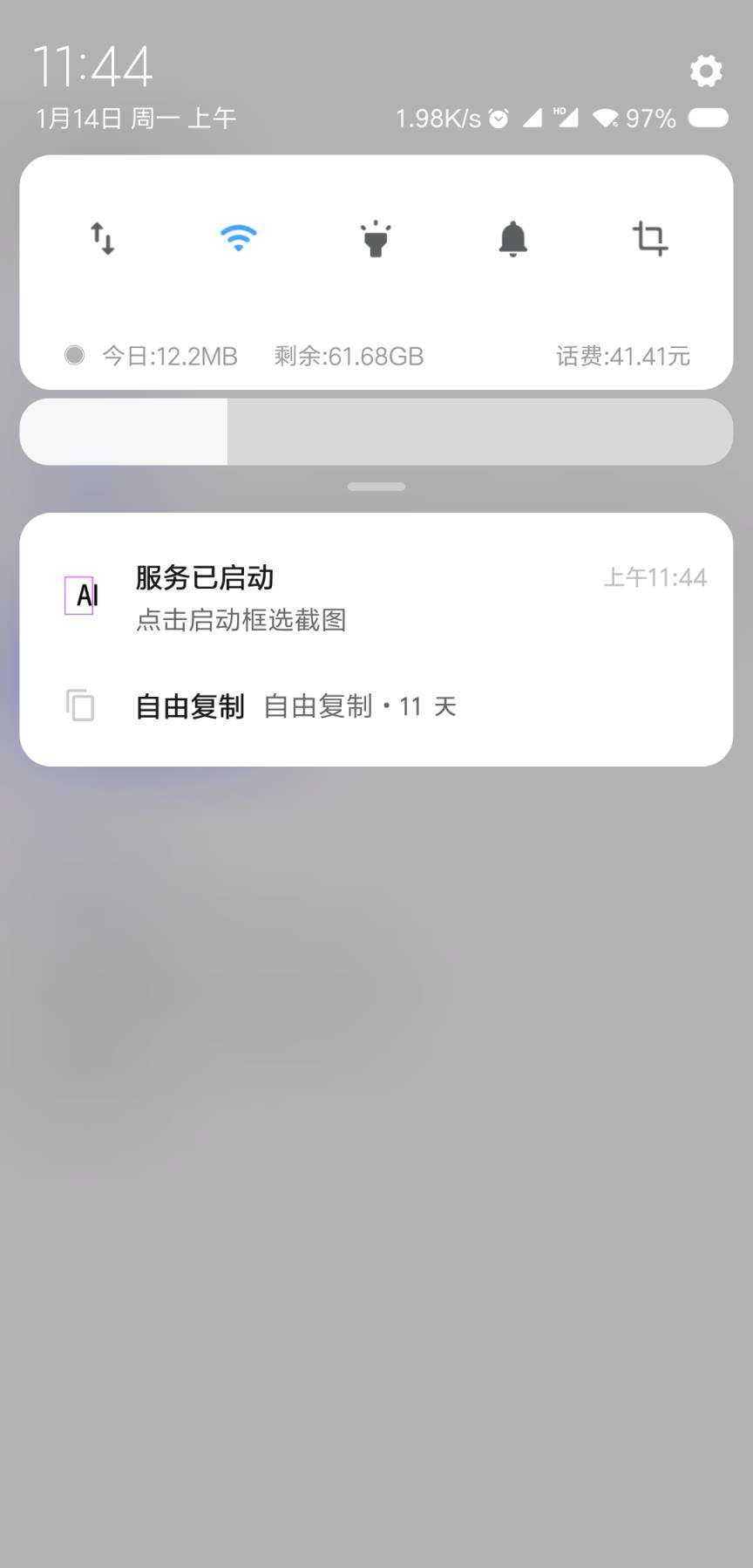The image size is (753, 1568).
Task: Pull the handle to expand quick settings
Action: pos(376,487)
